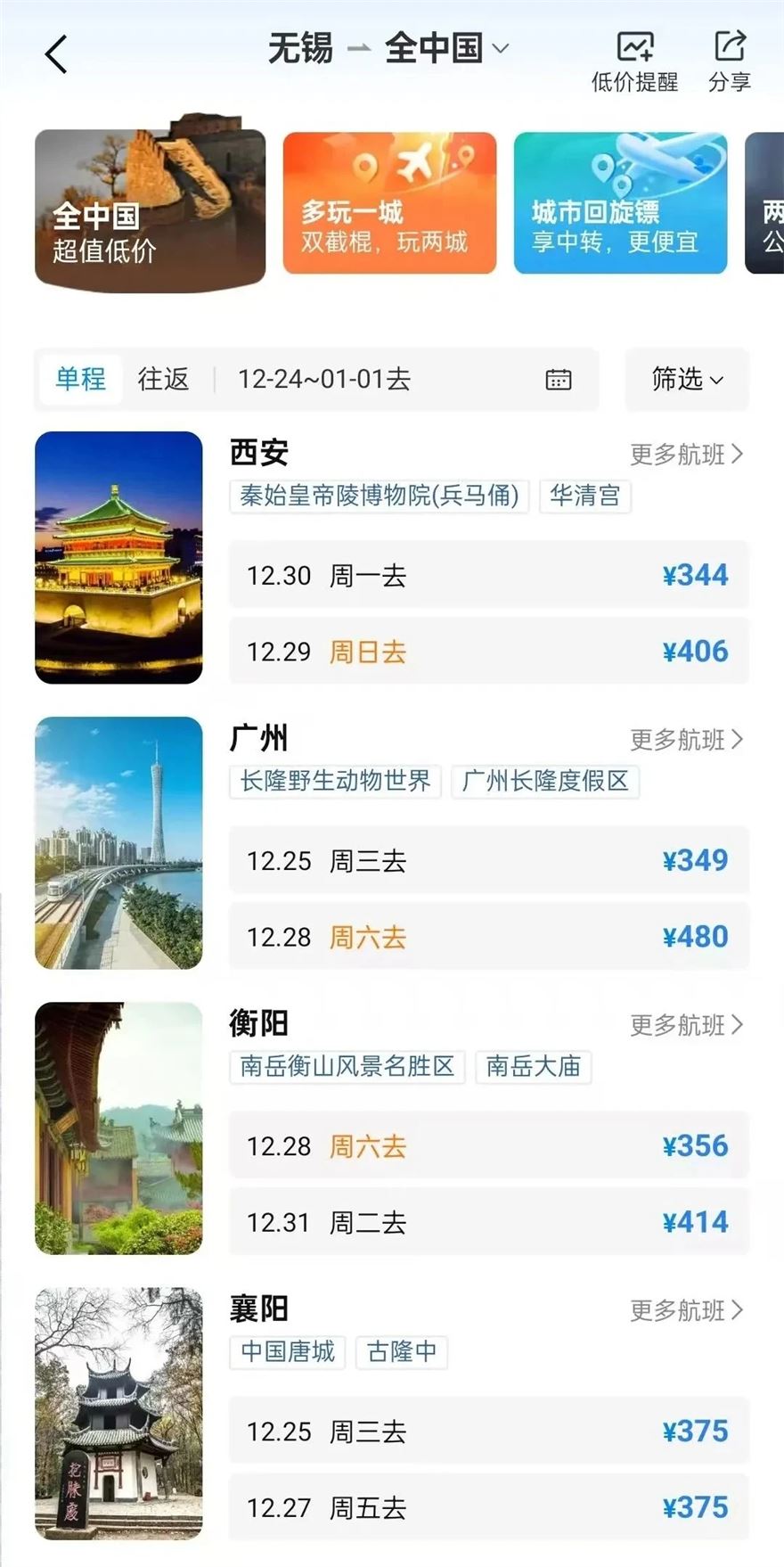784x1567 pixels.
Task: Select the 单程 one-way tab
Action: (80, 379)
